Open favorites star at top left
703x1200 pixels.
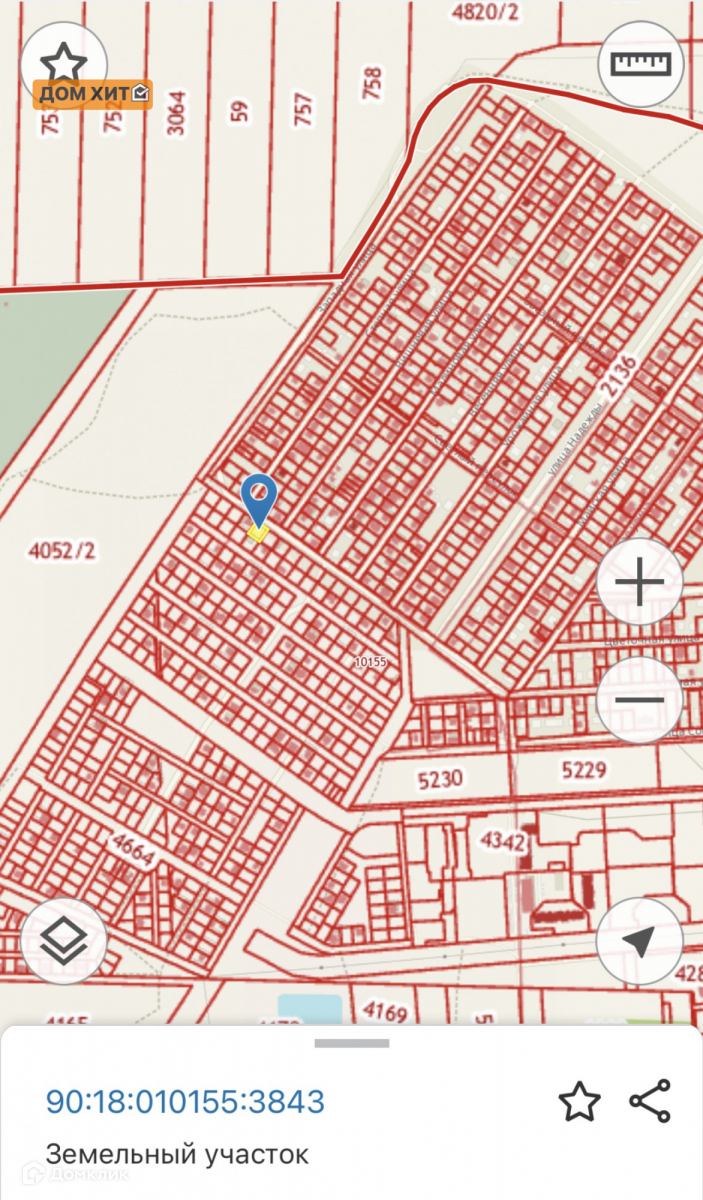click(x=64, y=62)
